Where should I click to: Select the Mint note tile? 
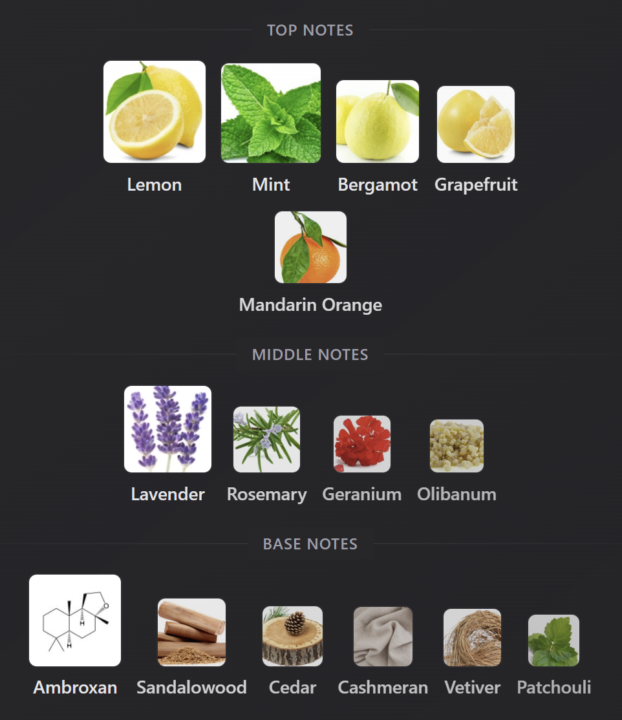(x=270, y=113)
